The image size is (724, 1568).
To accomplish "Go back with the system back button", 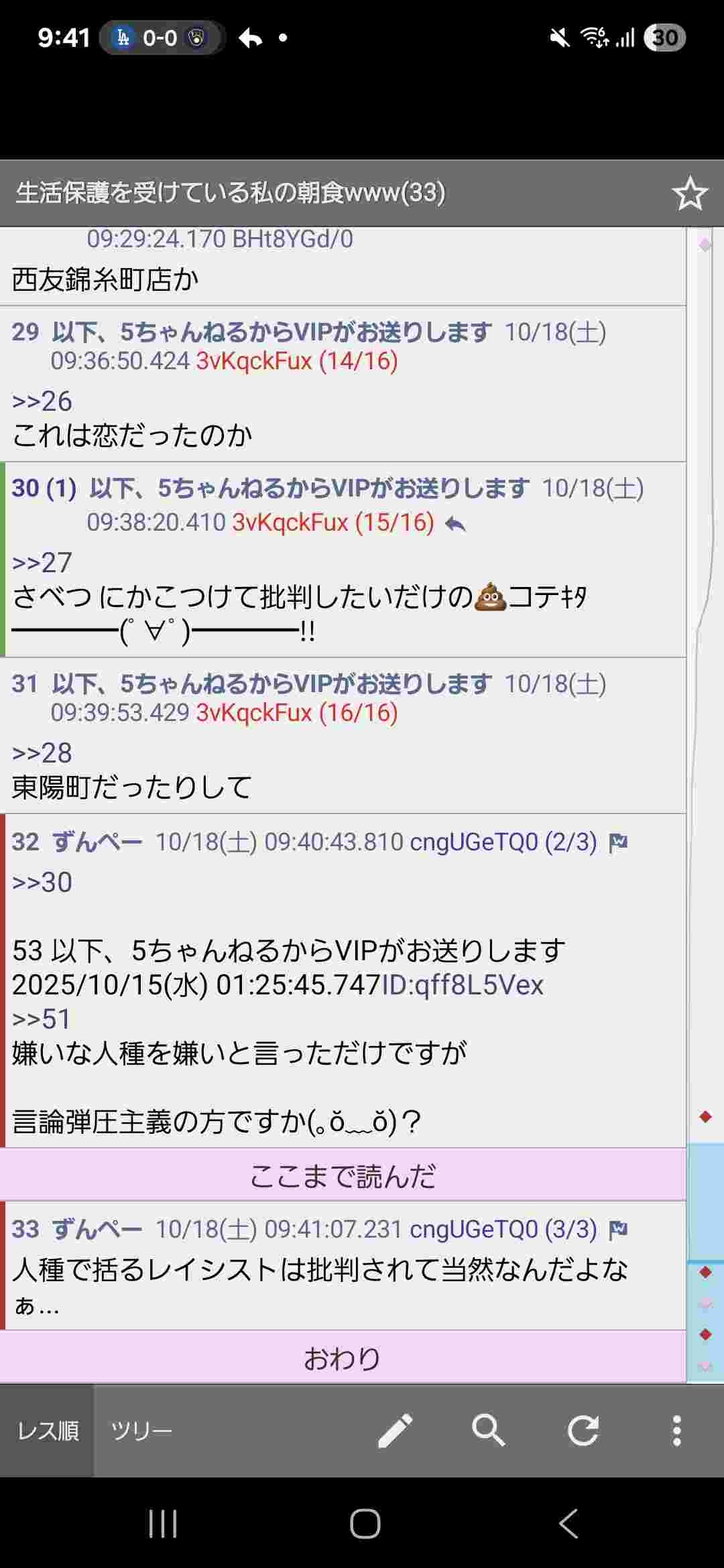I will [x=568, y=1523].
